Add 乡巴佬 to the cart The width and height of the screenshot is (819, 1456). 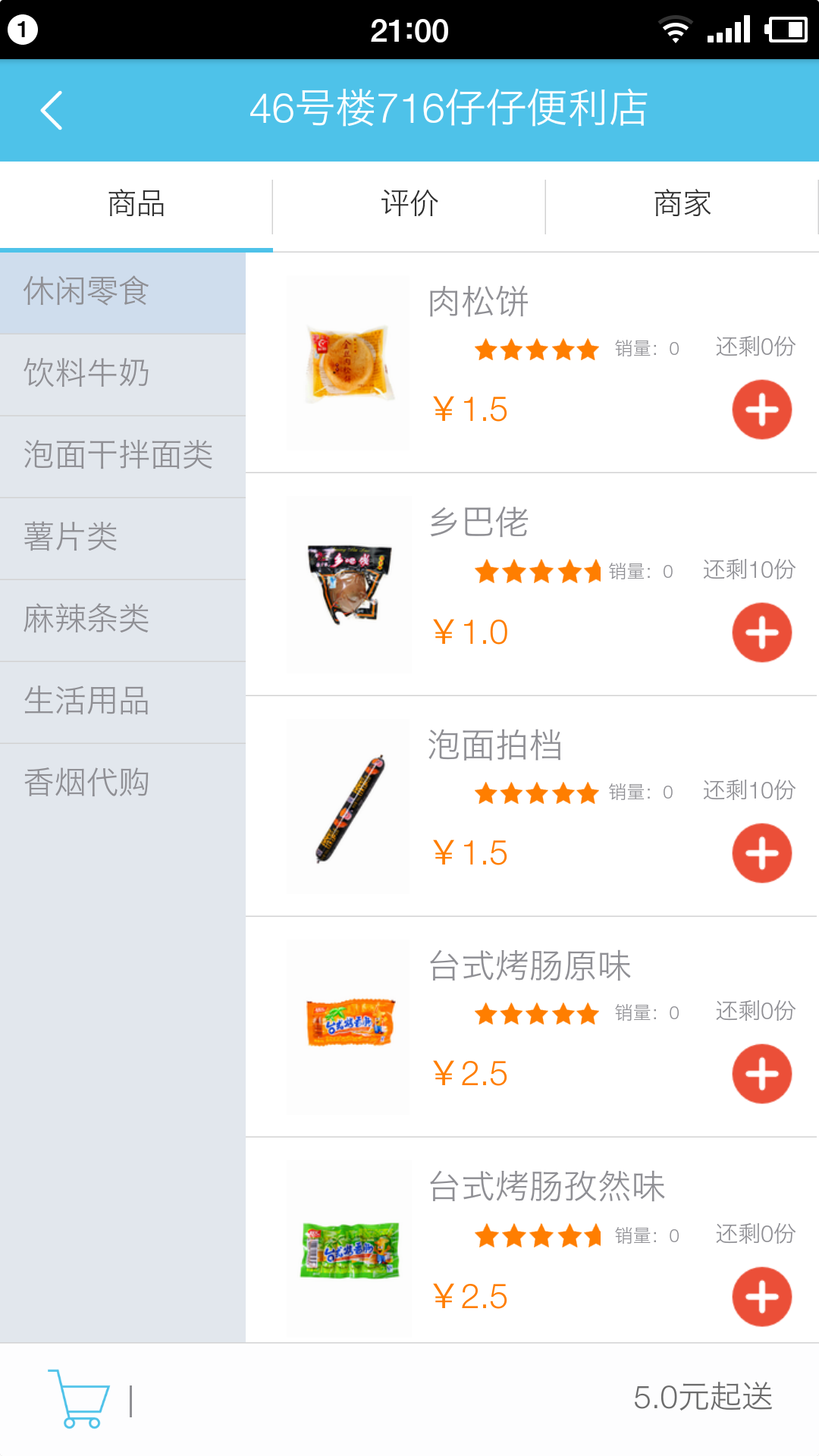click(x=762, y=632)
